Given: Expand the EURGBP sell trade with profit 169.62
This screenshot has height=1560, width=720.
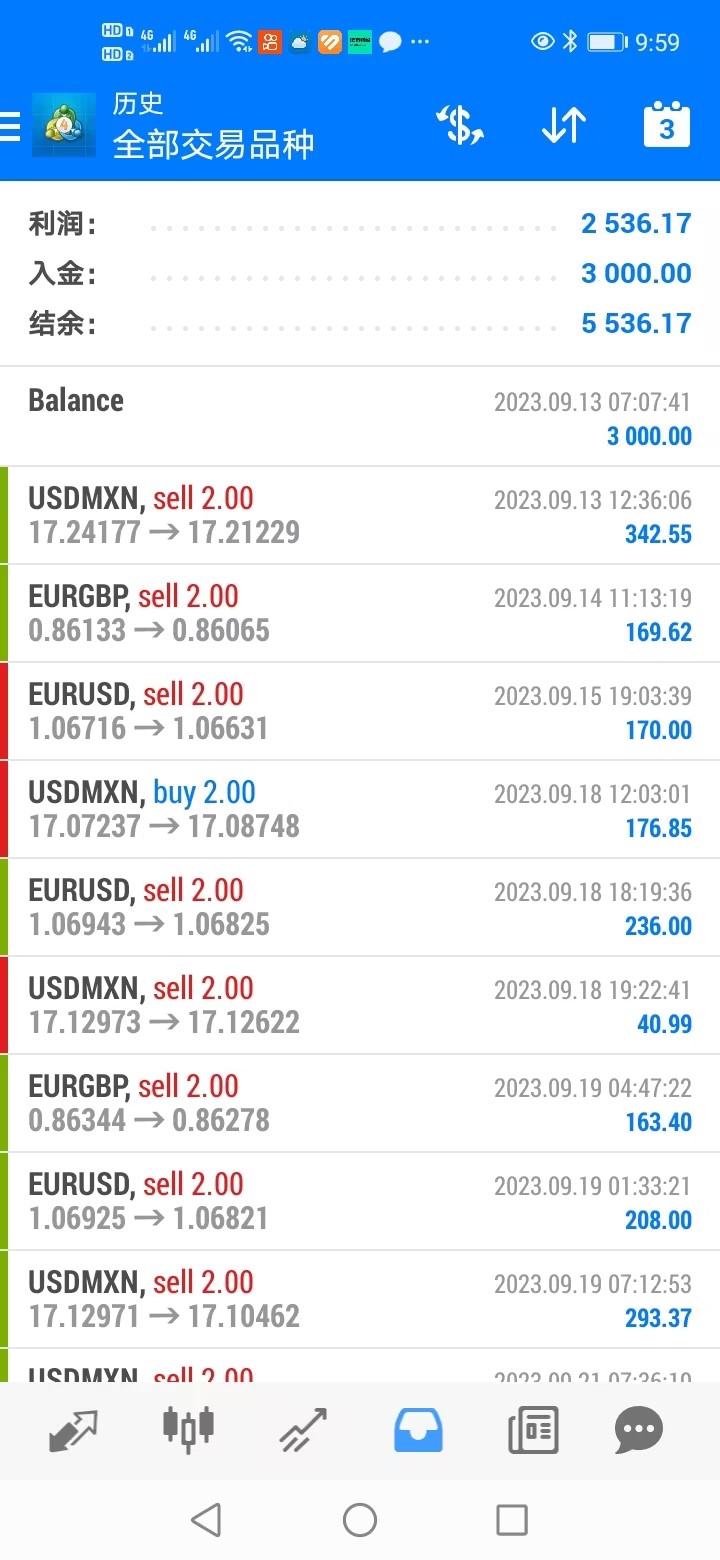Looking at the screenshot, I should [360, 613].
